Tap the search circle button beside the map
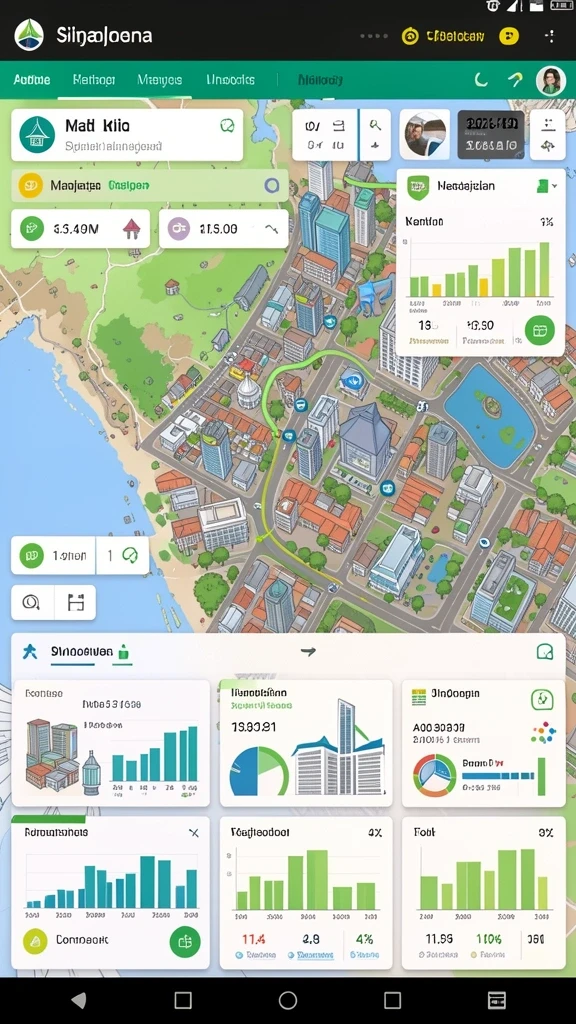The width and height of the screenshot is (576, 1024). (31, 602)
